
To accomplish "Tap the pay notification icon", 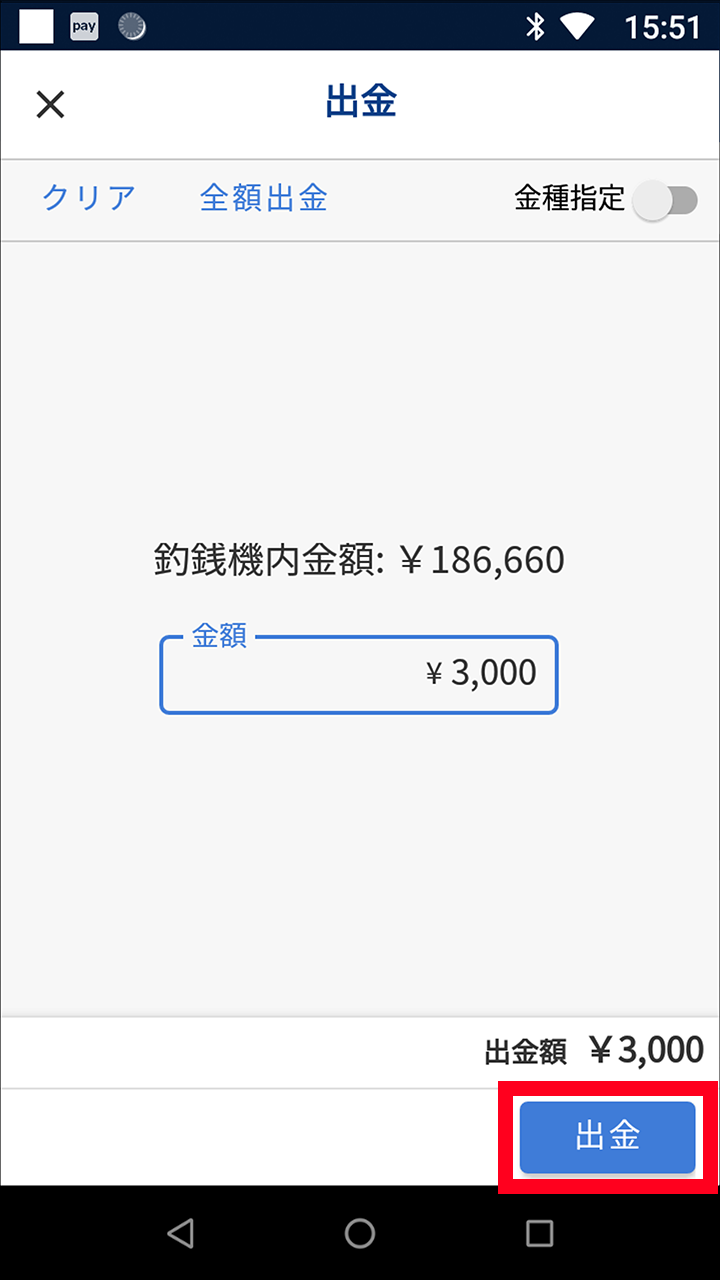I will click(83, 26).
